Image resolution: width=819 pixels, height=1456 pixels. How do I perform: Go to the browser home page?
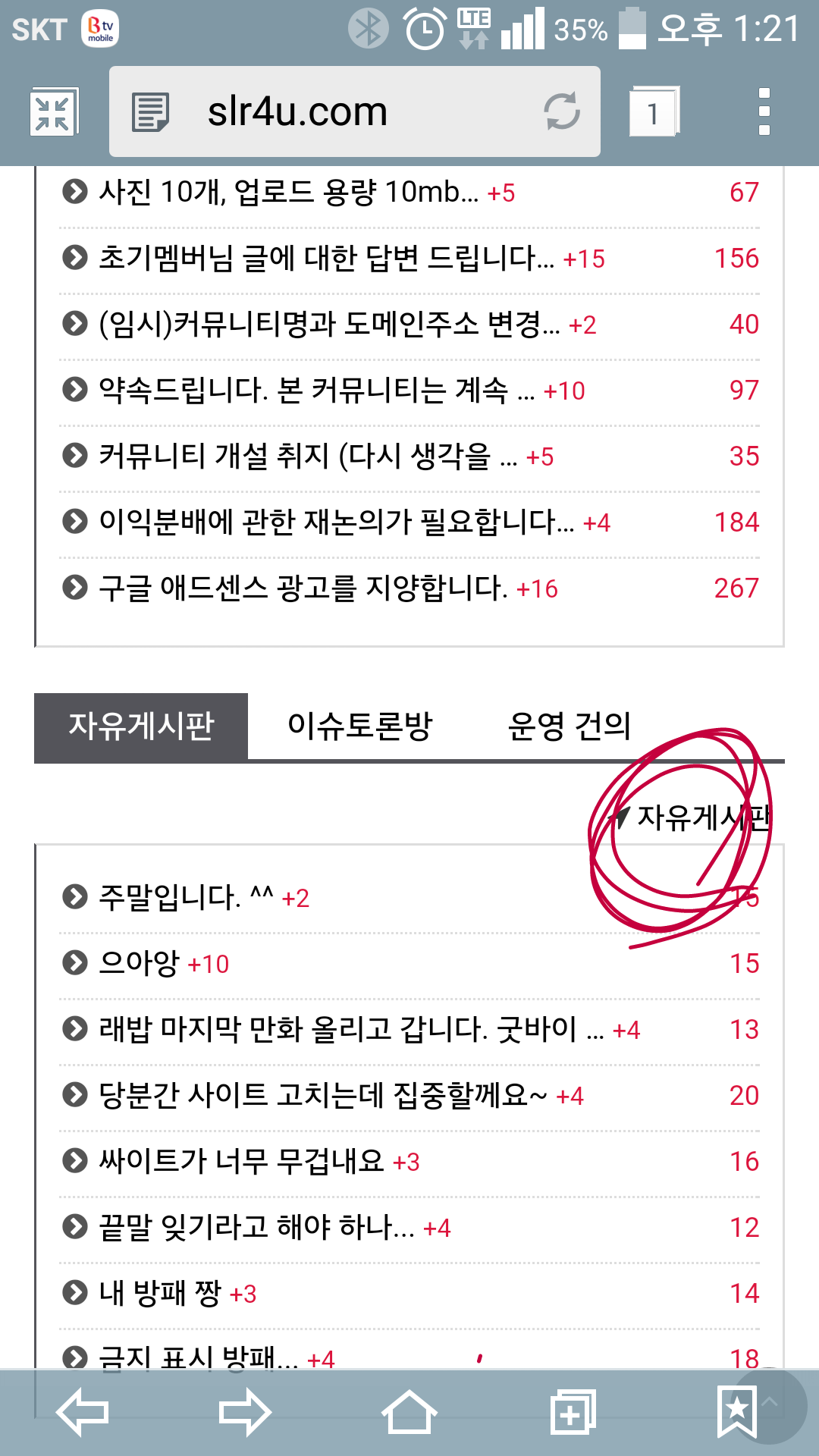(x=409, y=1412)
